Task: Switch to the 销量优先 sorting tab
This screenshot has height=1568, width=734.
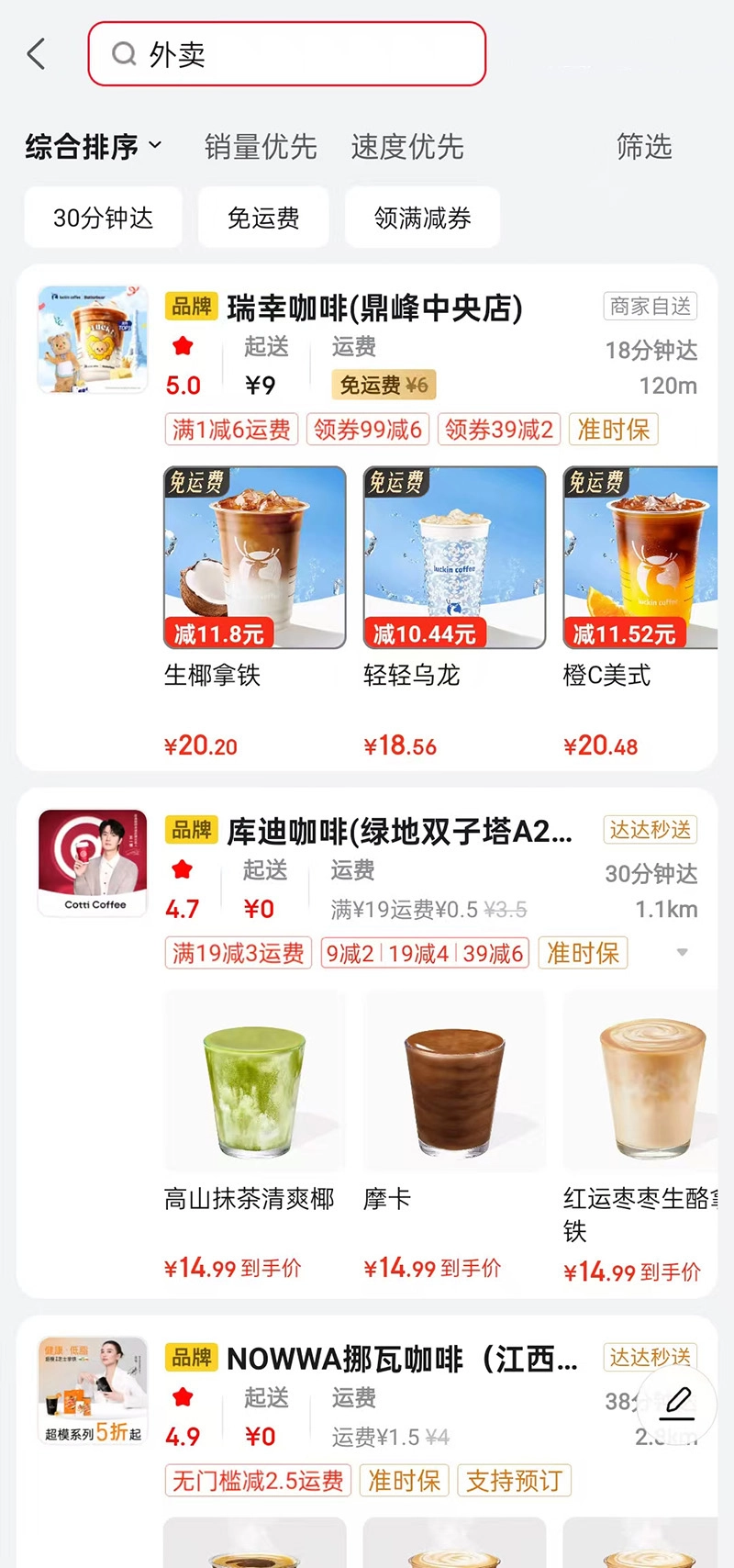Action: (260, 145)
